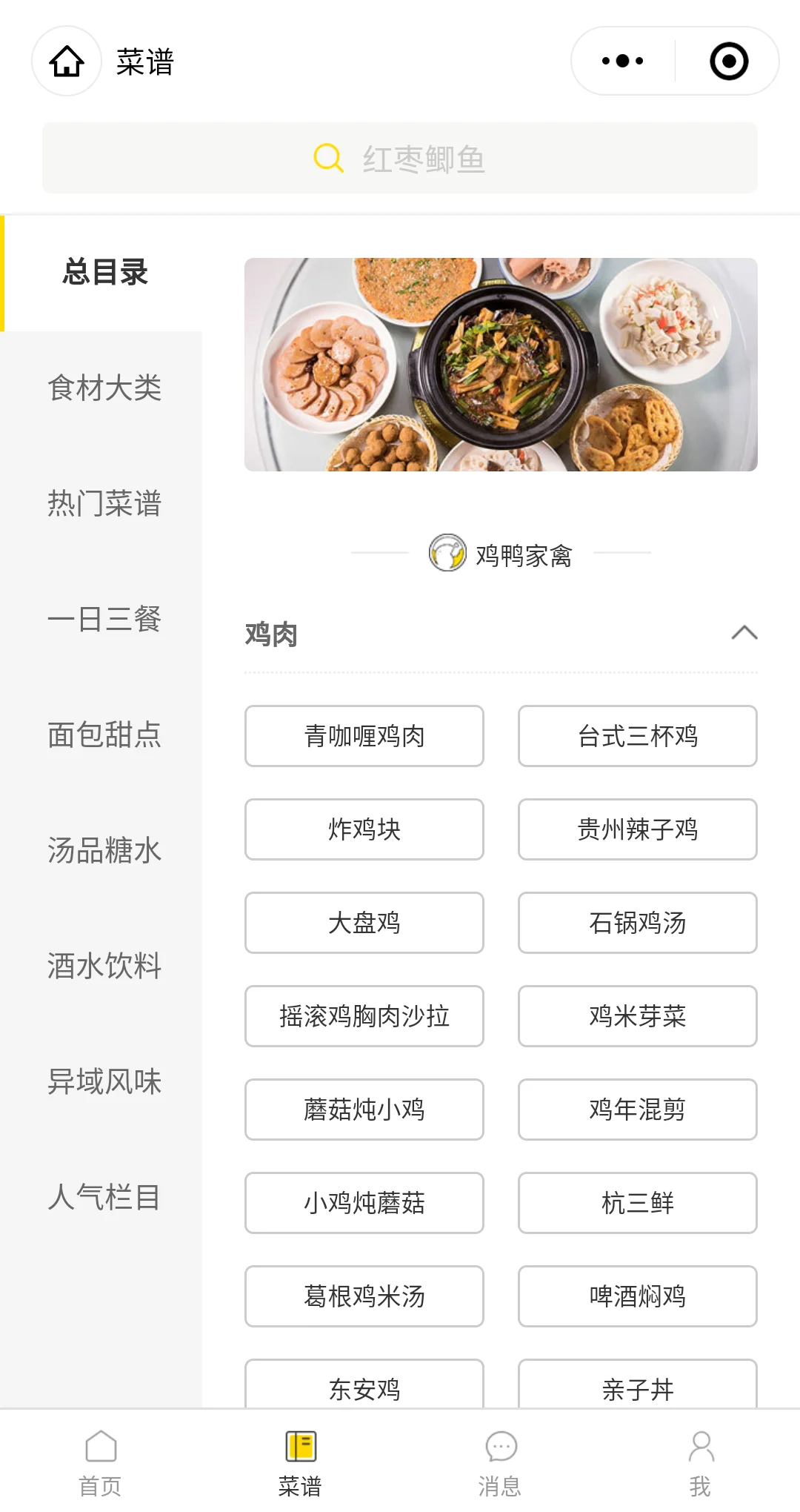Select 食材大类 in the sidebar
800x1512 pixels.
pyautogui.click(x=104, y=388)
